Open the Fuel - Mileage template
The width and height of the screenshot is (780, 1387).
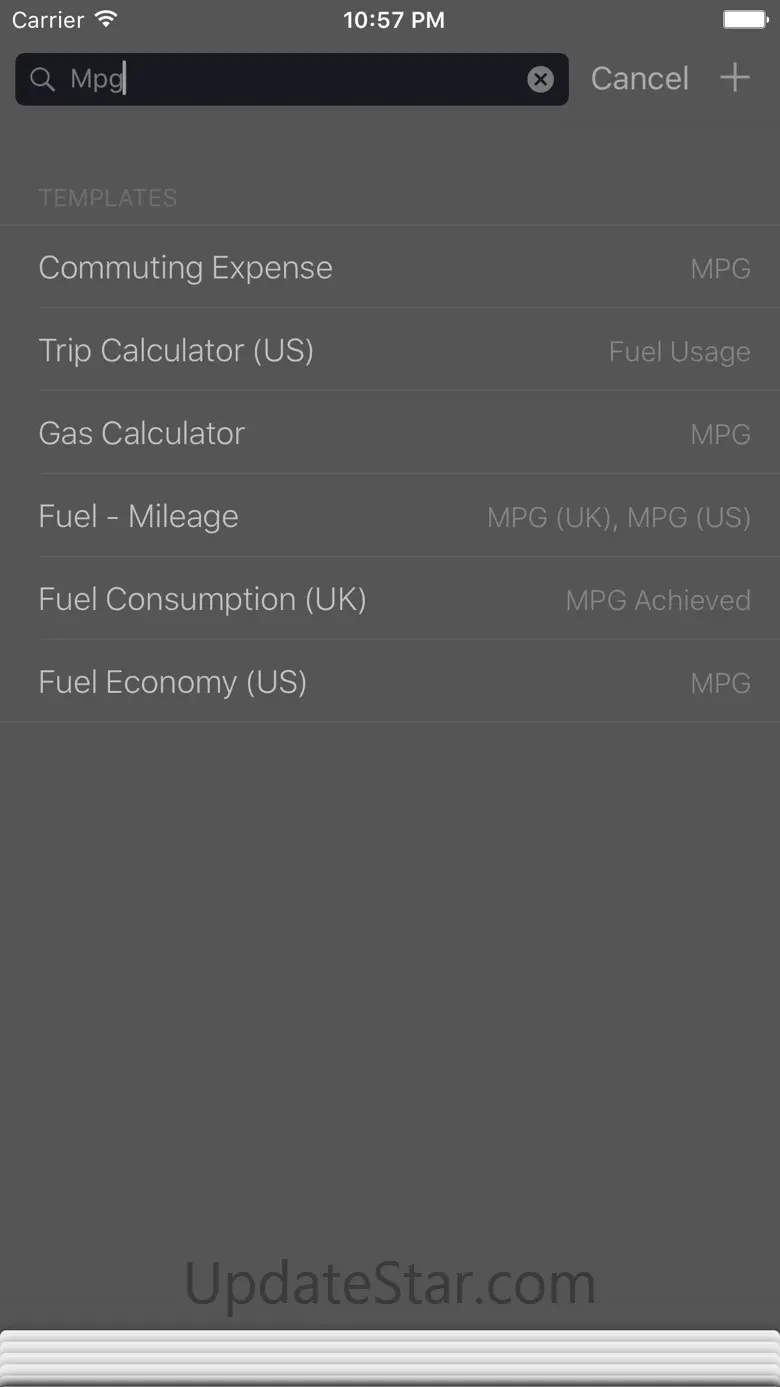[390, 516]
